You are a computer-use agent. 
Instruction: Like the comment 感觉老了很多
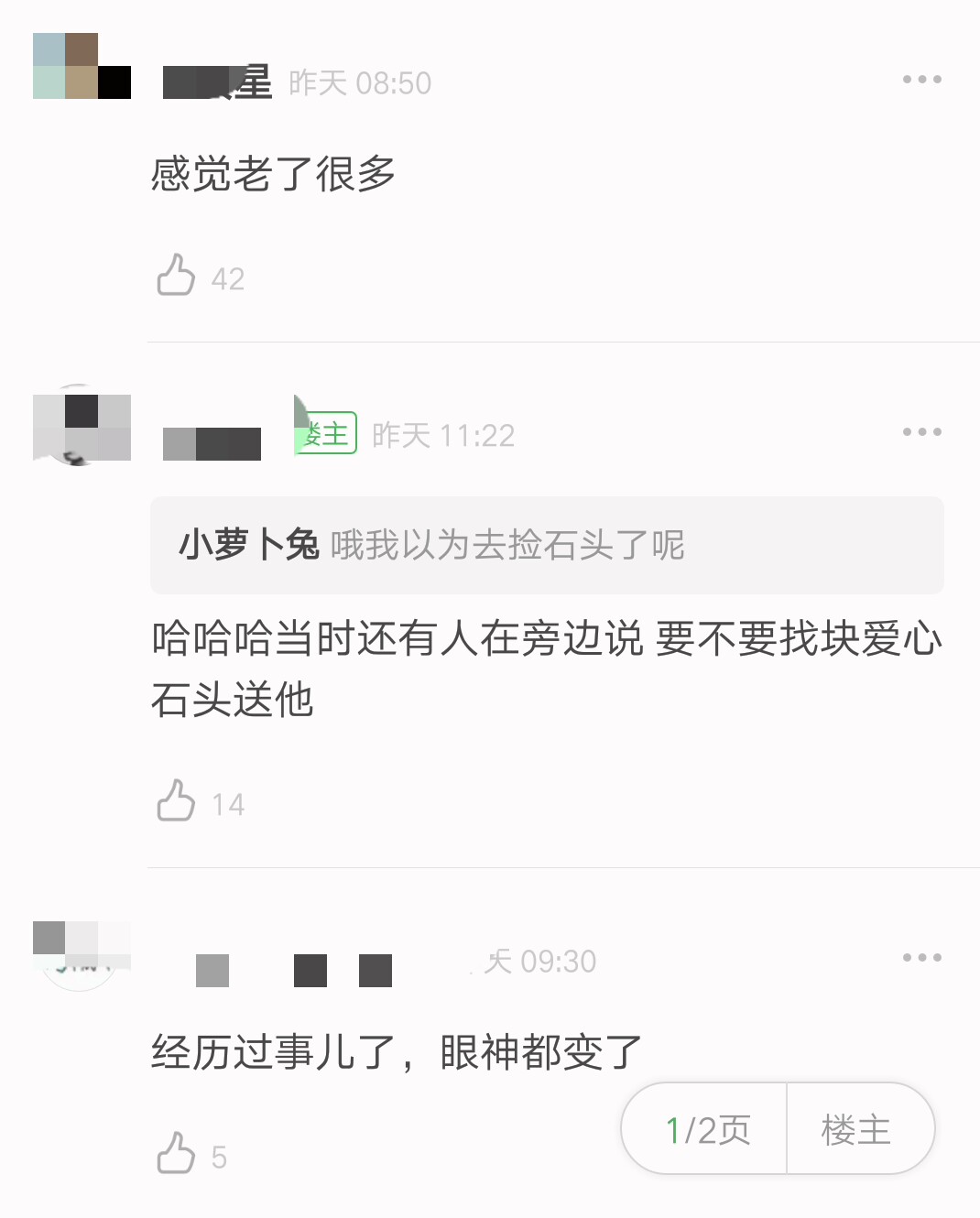[176, 275]
